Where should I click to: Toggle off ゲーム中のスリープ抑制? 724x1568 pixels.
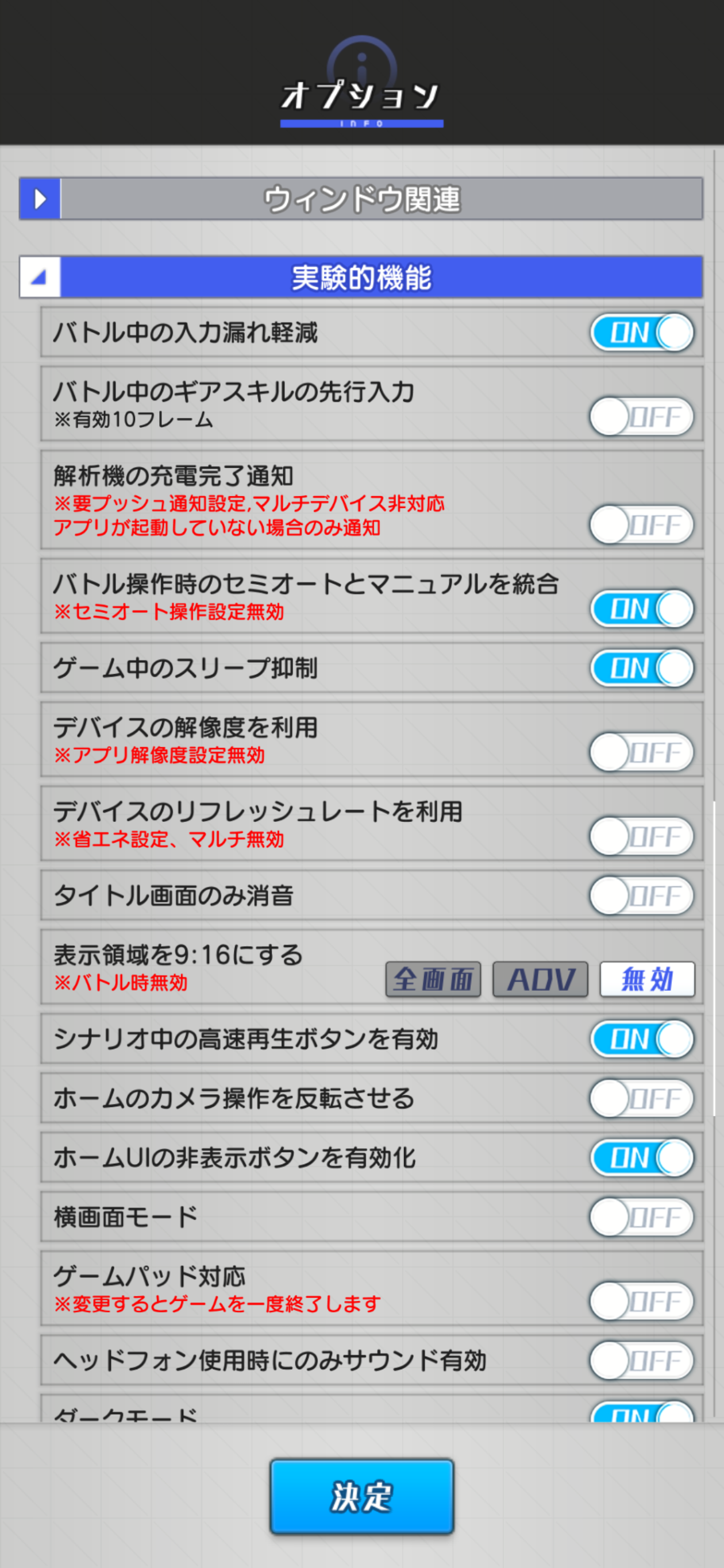click(x=642, y=668)
